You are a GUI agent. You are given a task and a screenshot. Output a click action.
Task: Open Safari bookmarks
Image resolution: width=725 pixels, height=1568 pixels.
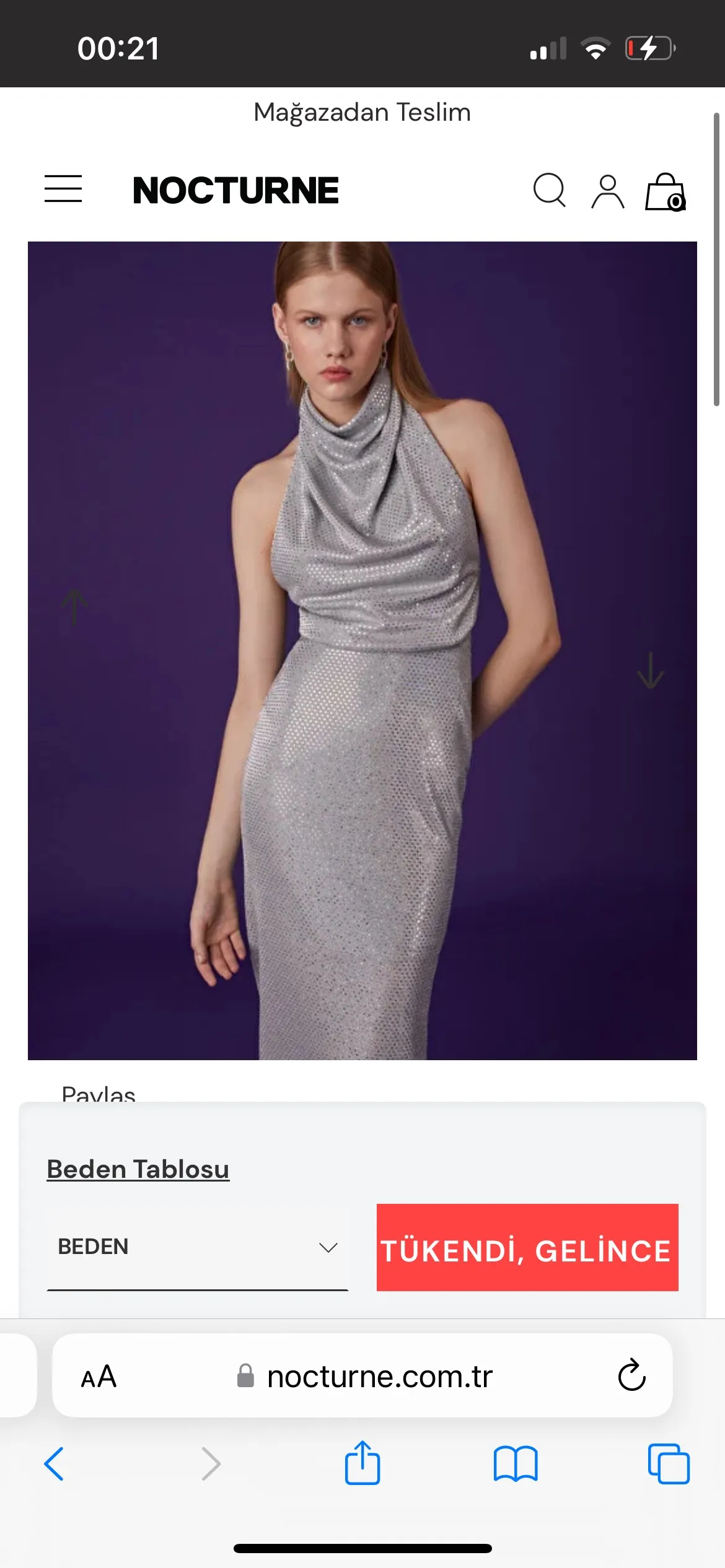516,1464
